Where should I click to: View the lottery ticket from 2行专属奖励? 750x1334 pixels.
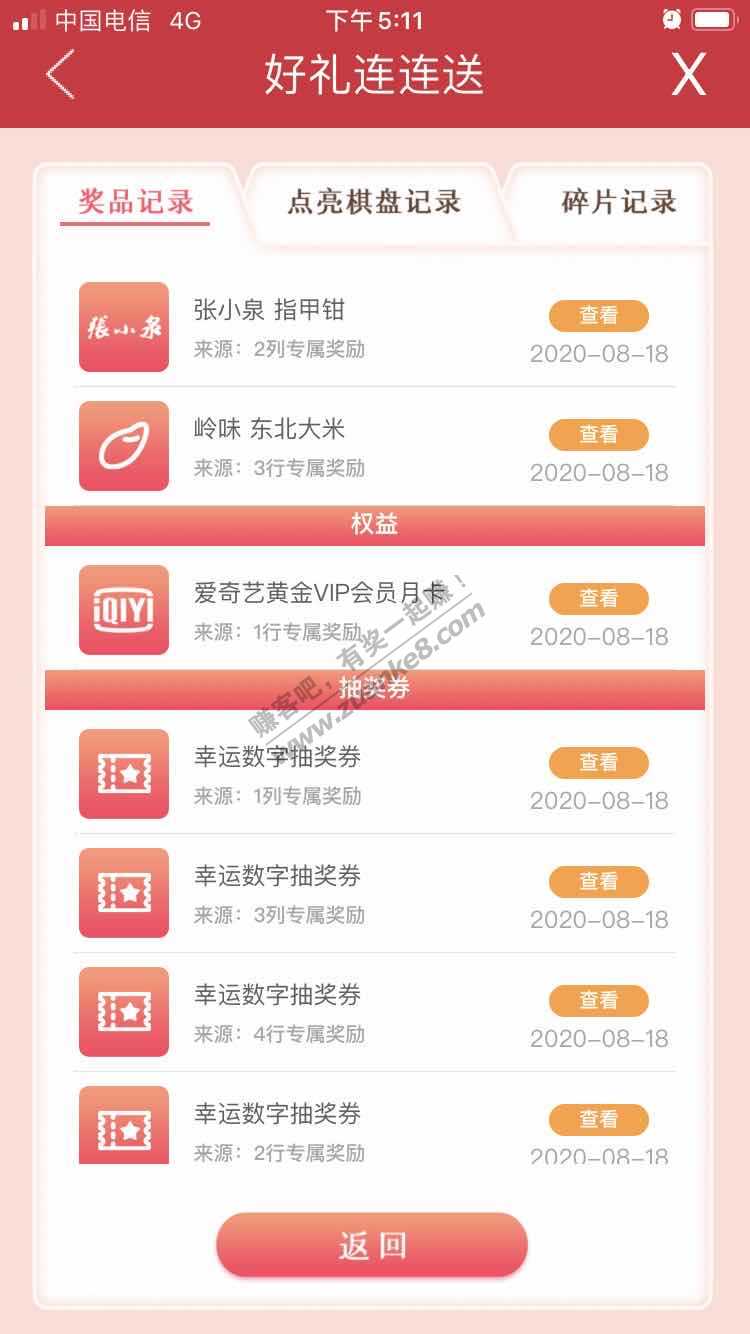point(598,1120)
